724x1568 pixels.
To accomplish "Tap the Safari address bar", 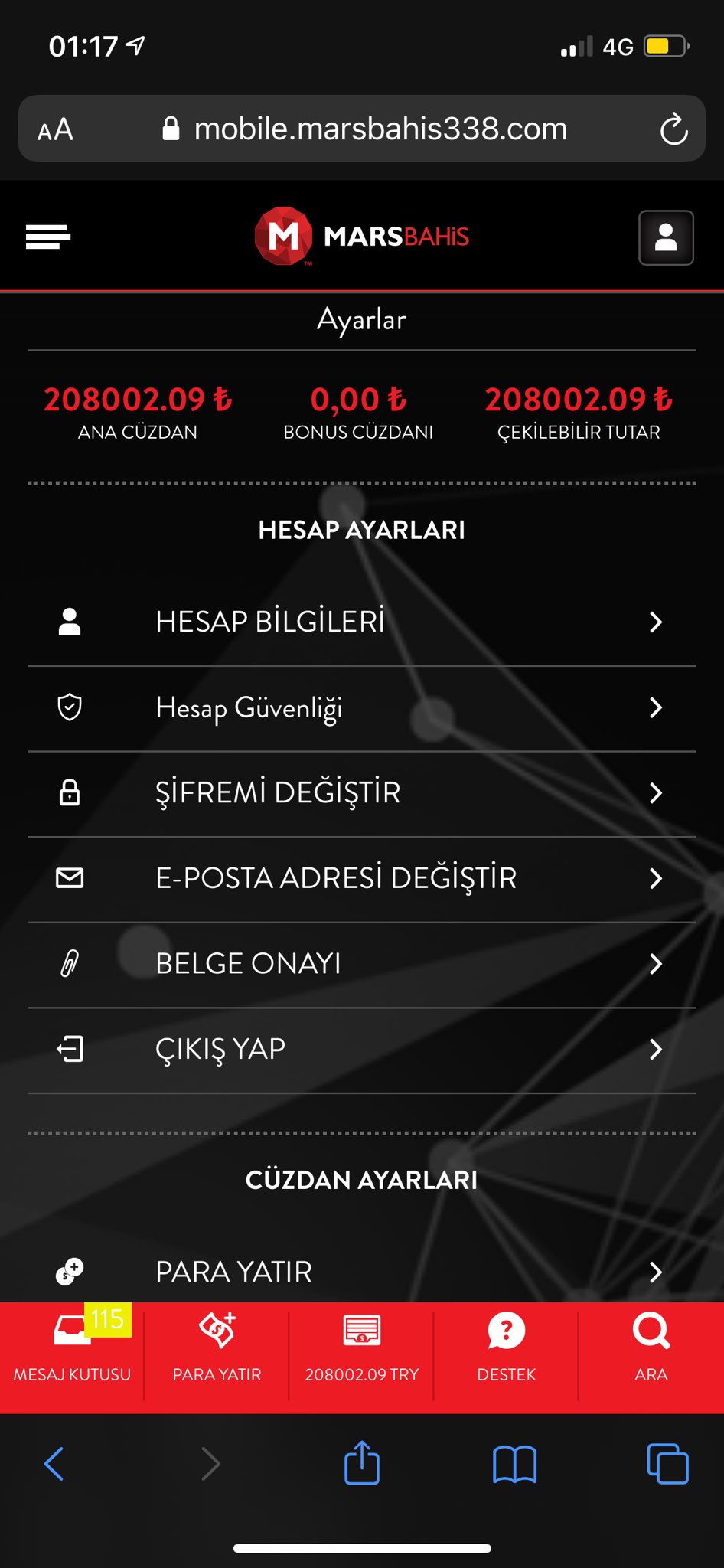I will (364, 129).
